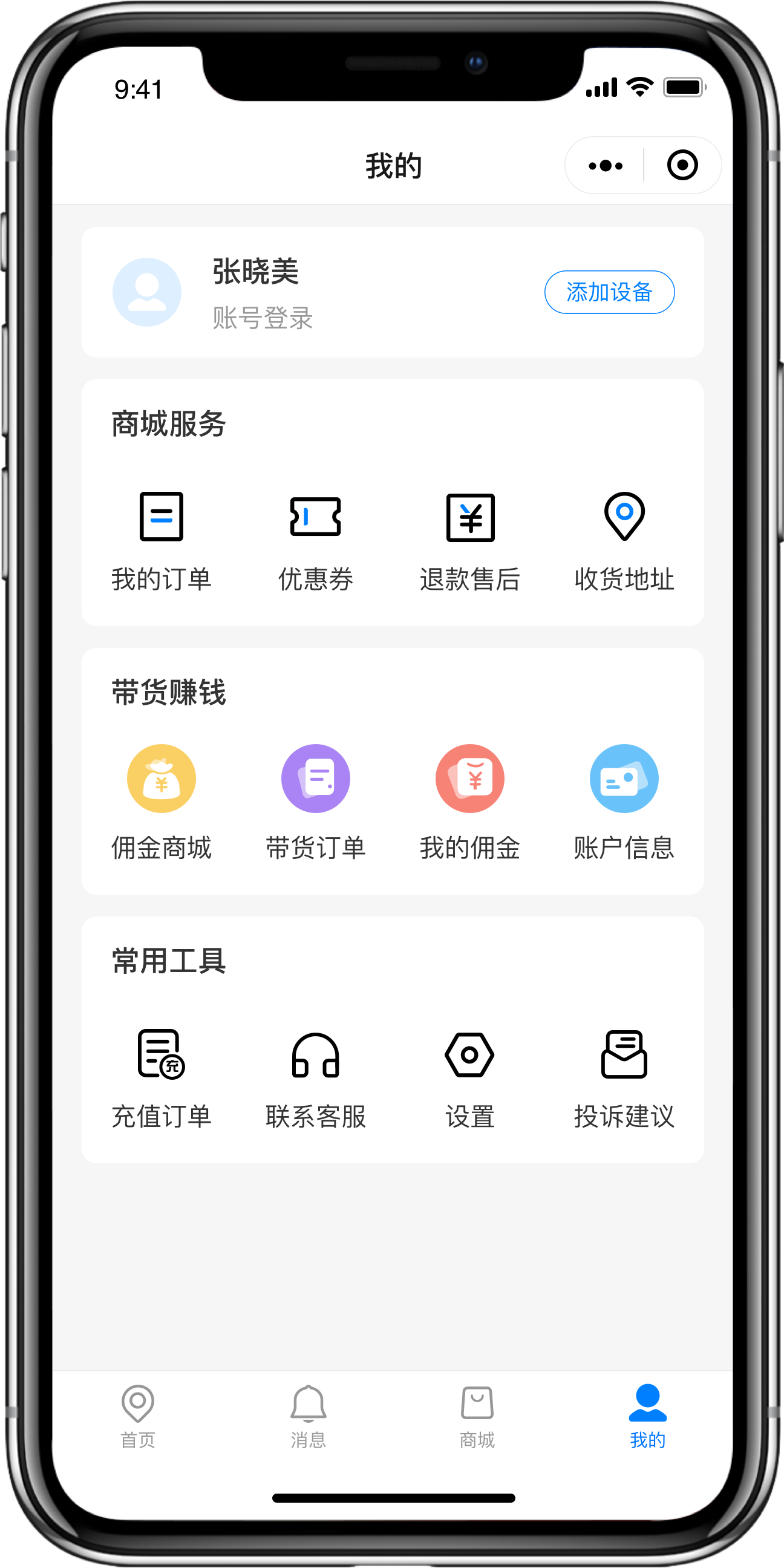Tap the user avatar of 张晓美
The image size is (784, 1568).
[146, 292]
